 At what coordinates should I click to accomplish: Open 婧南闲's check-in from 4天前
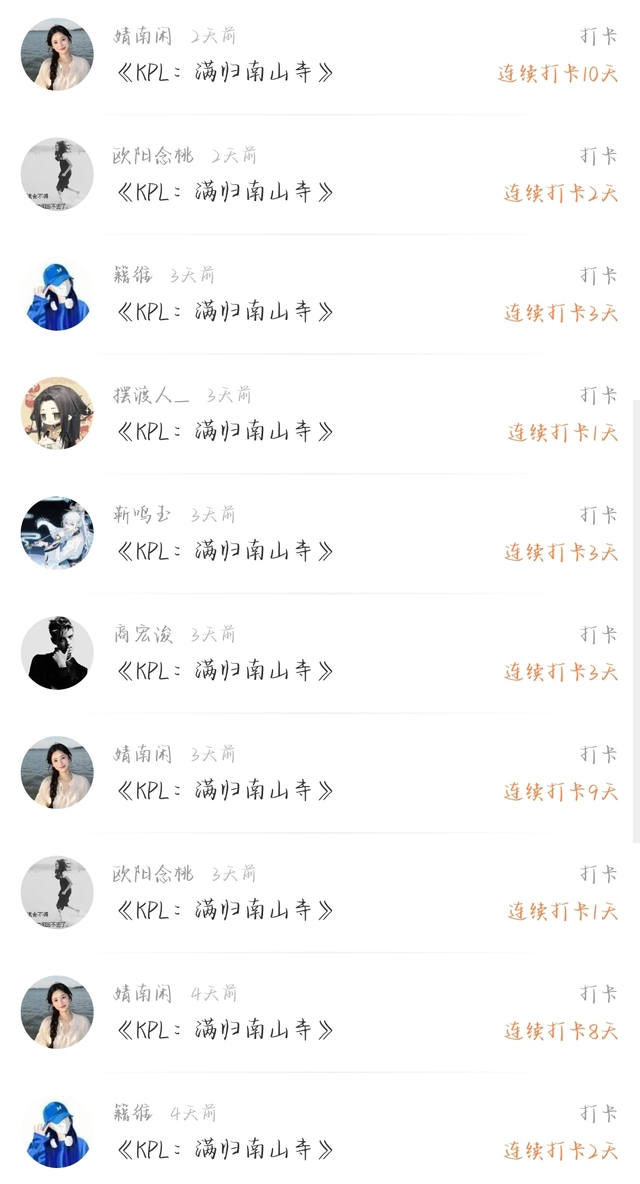[225, 1029]
